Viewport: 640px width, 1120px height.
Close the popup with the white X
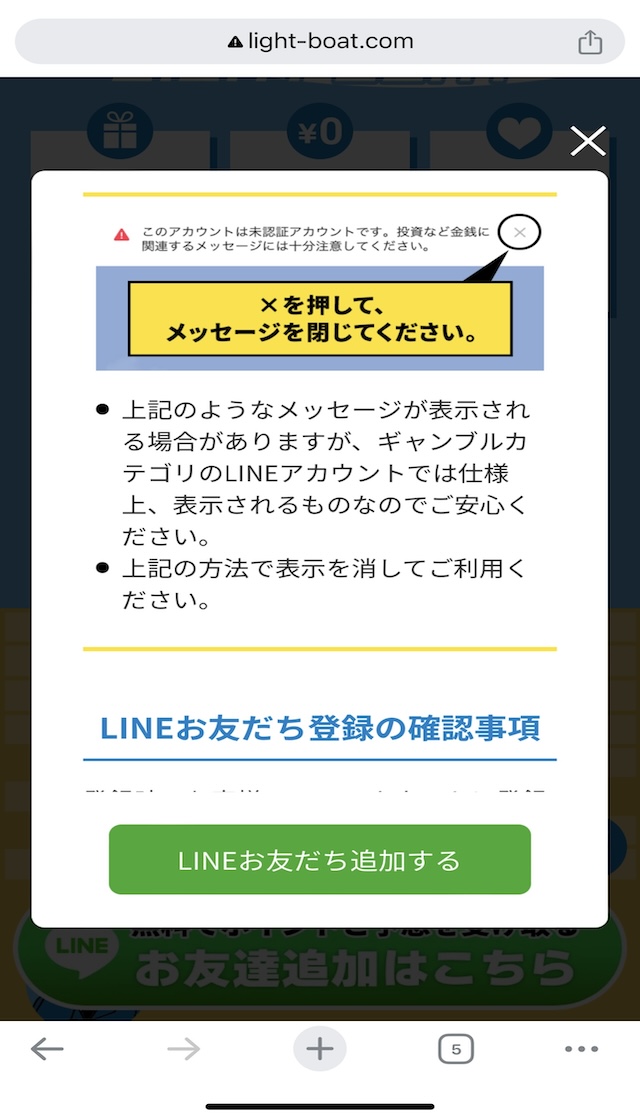[588, 141]
